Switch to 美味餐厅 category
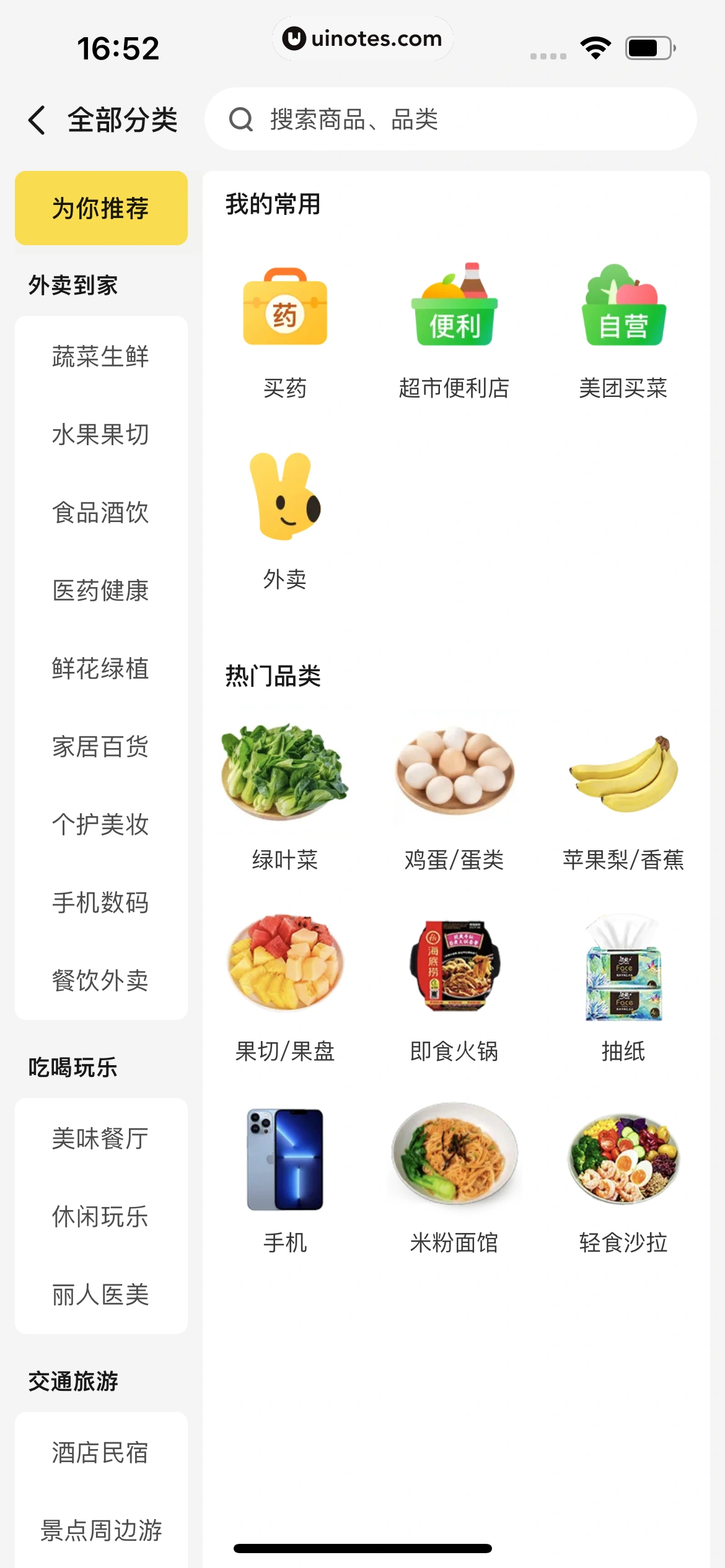Viewport: 725px width, 1568px height. 101,1138
